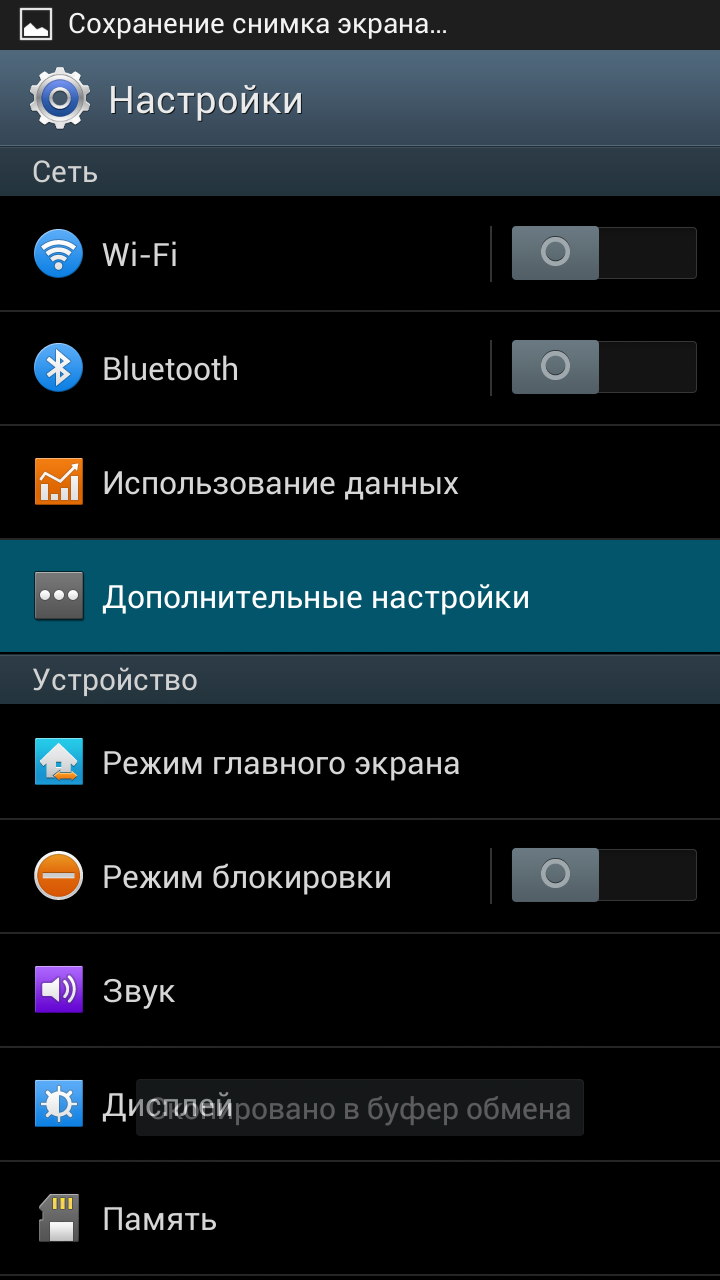Open Режим главного экрана
Viewport: 720px width, 1280px height.
(x=360, y=763)
